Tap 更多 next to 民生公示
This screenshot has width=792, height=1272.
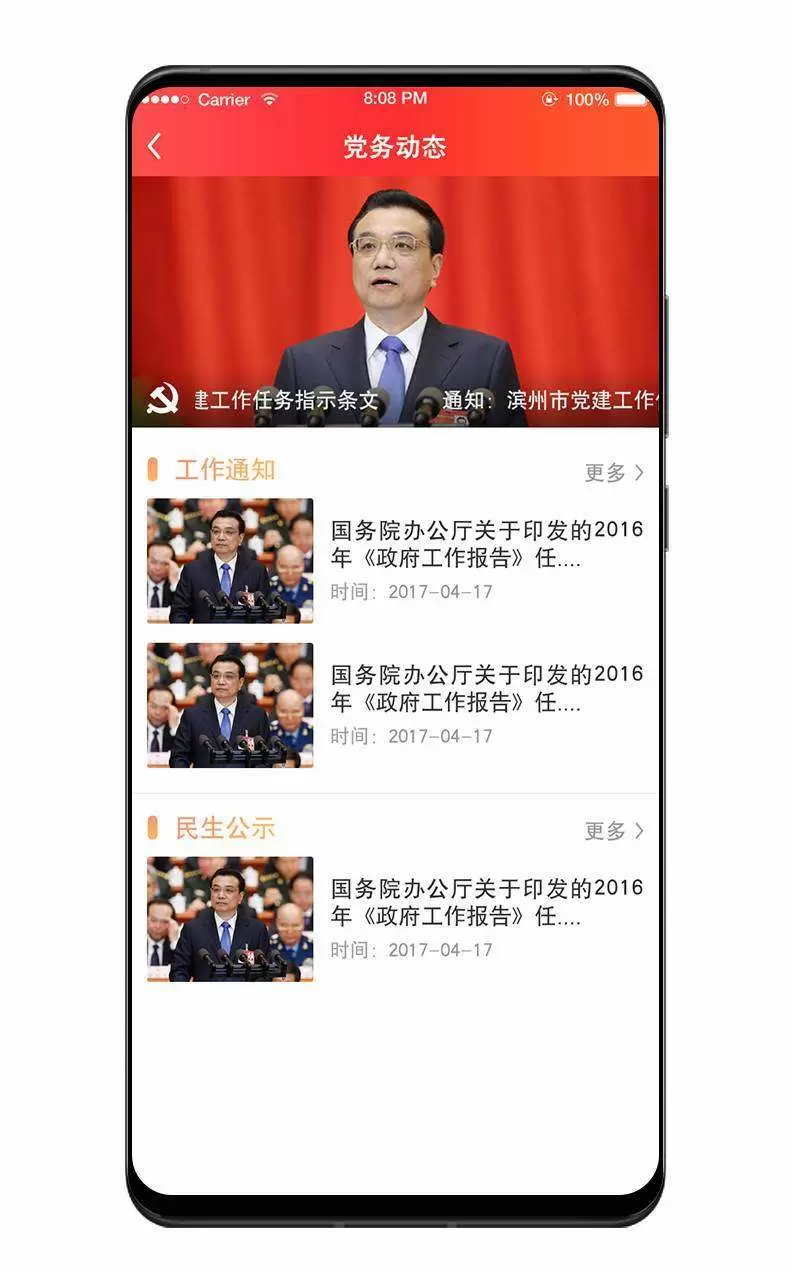614,830
